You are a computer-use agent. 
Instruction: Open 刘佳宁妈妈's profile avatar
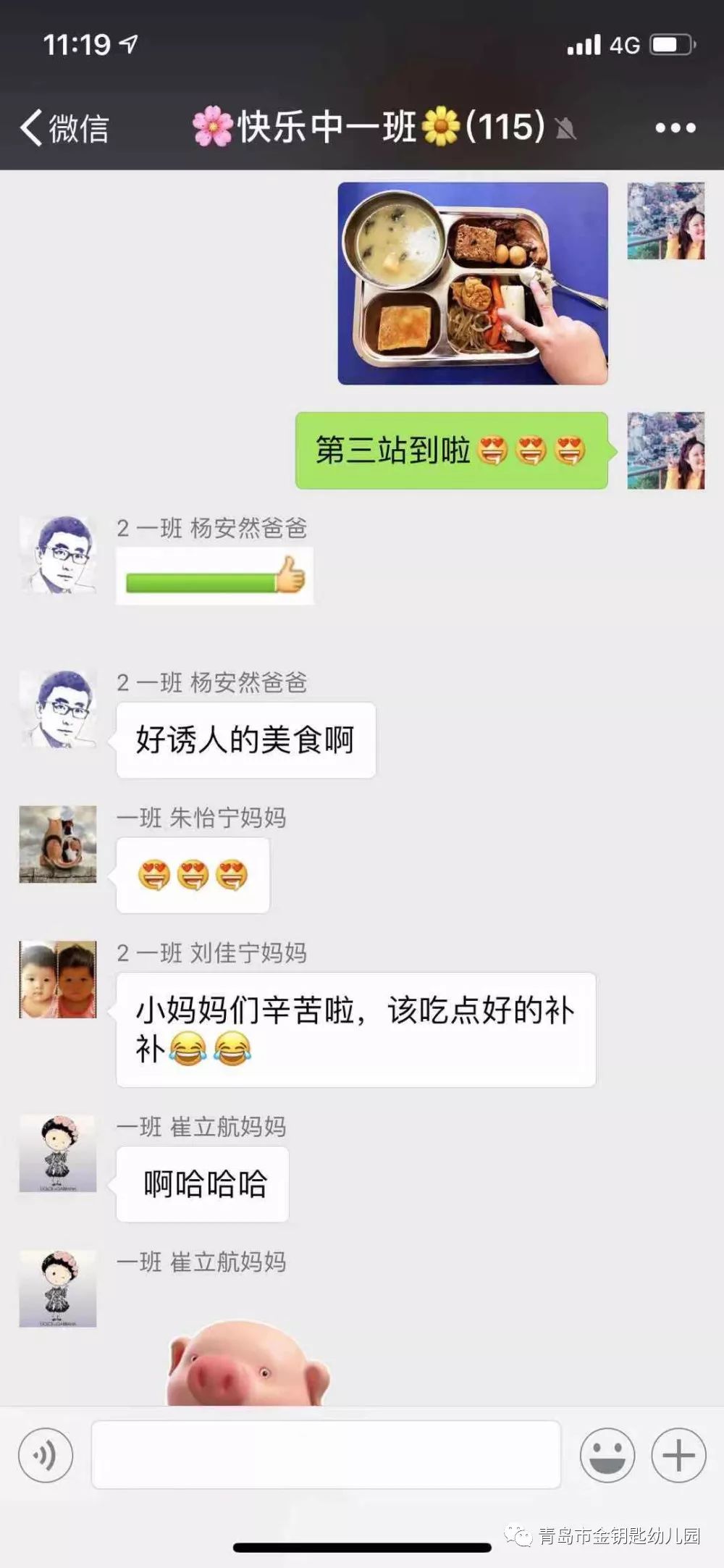[58, 979]
